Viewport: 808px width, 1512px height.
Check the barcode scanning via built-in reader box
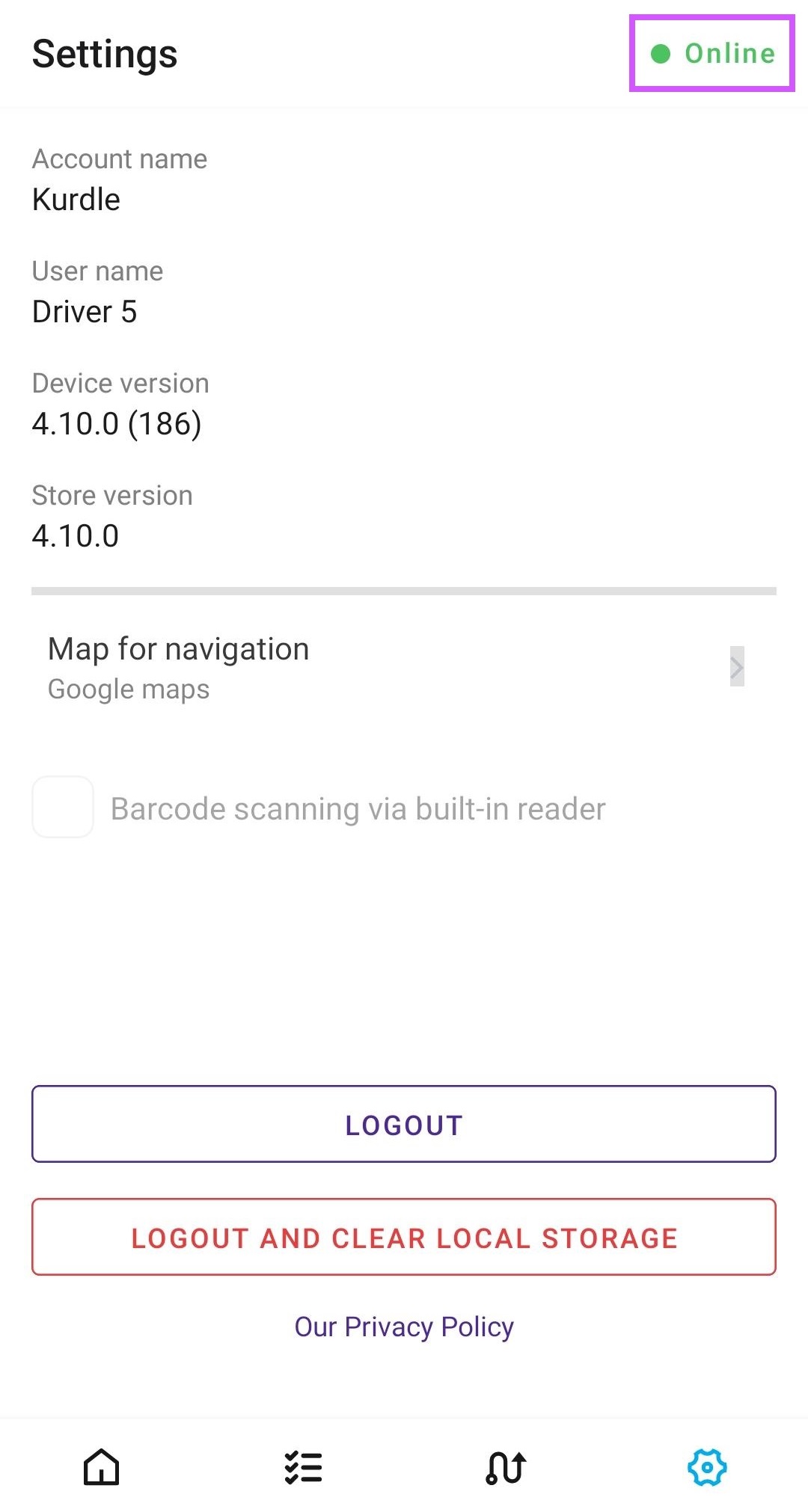tap(63, 807)
